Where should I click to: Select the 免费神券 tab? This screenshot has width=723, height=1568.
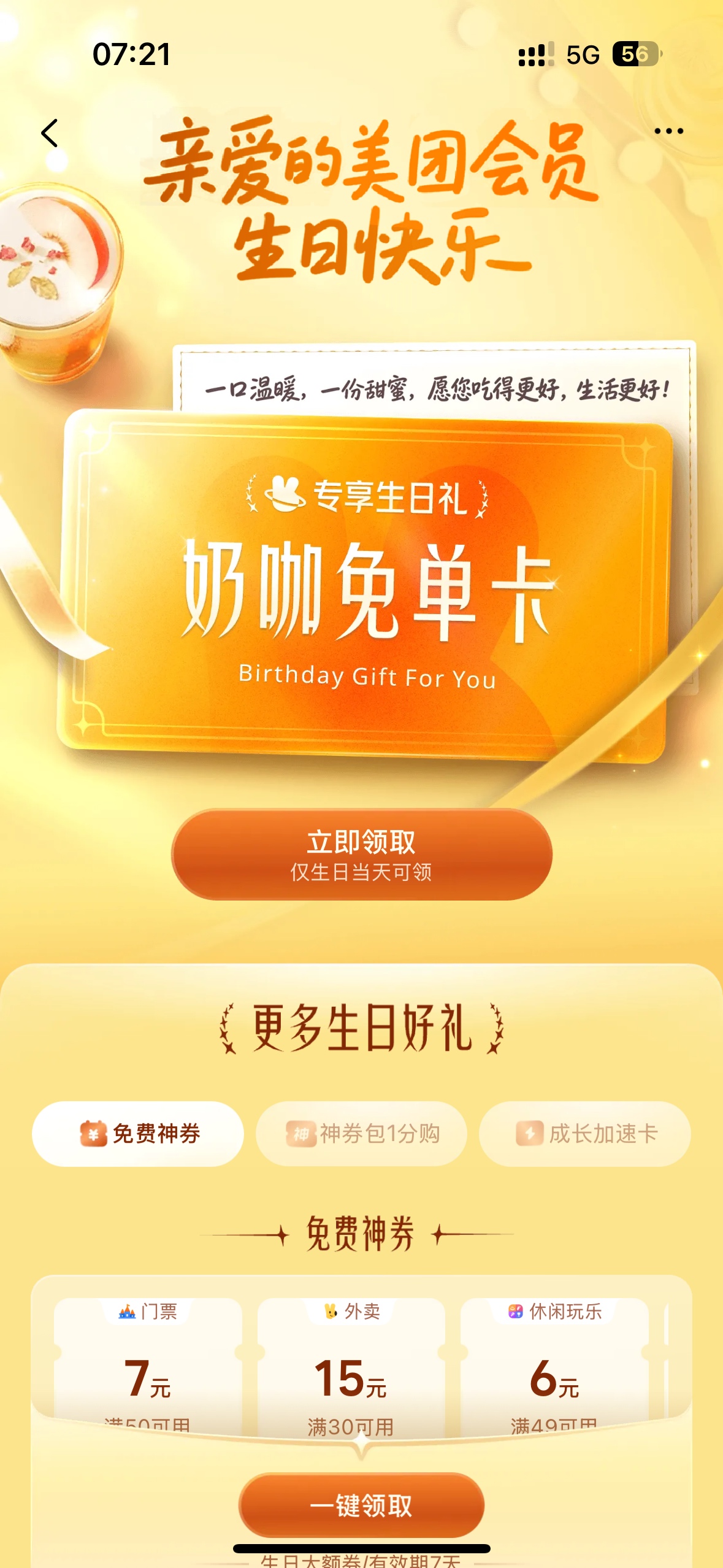point(138,1134)
